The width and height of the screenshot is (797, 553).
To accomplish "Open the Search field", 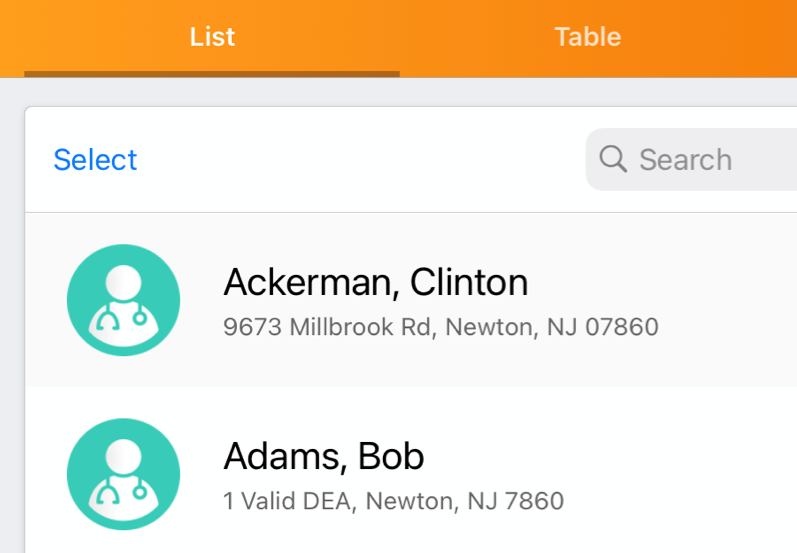I will click(690, 160).
